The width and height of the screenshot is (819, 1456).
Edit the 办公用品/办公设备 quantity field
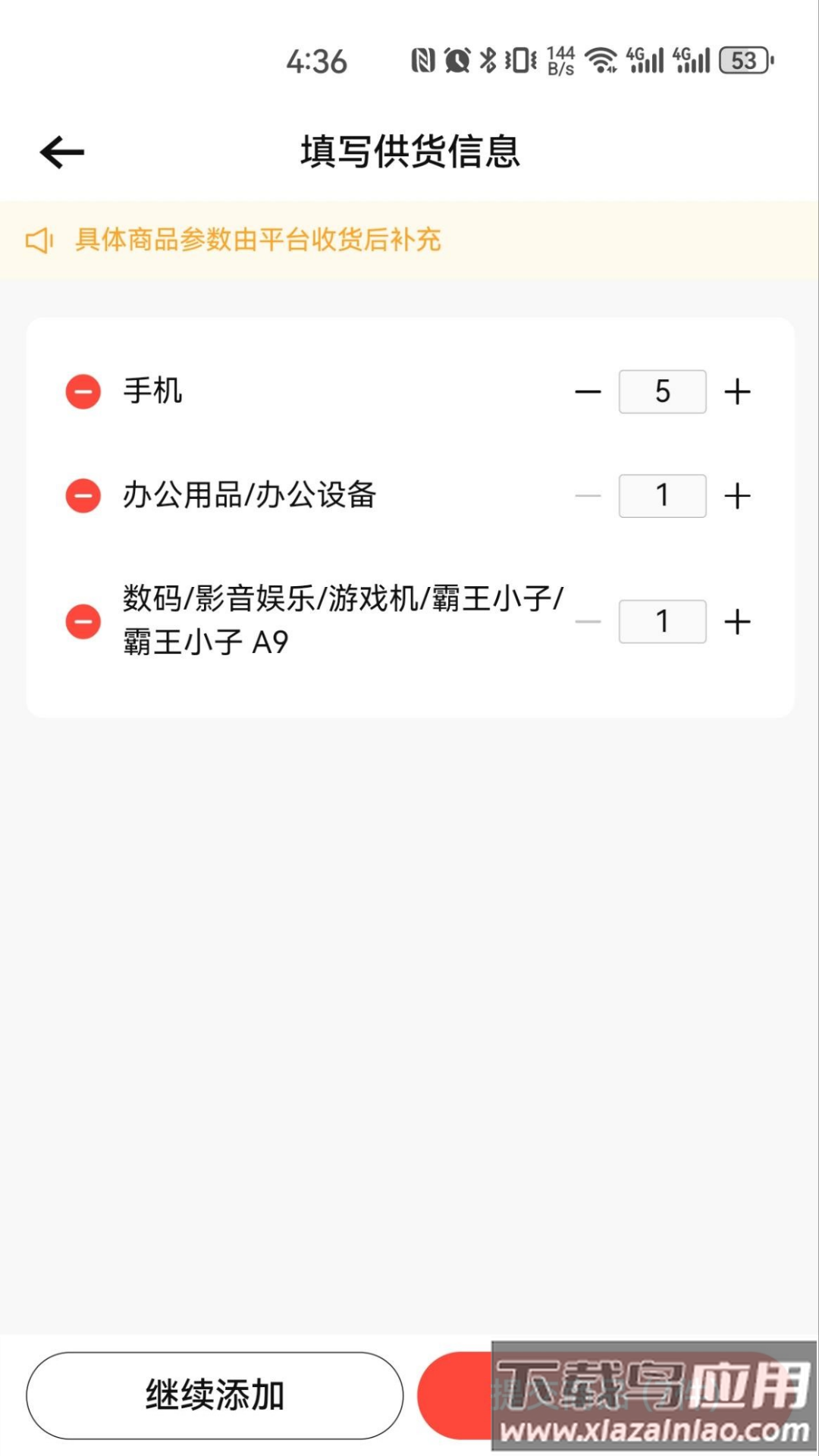coord(662,496)
